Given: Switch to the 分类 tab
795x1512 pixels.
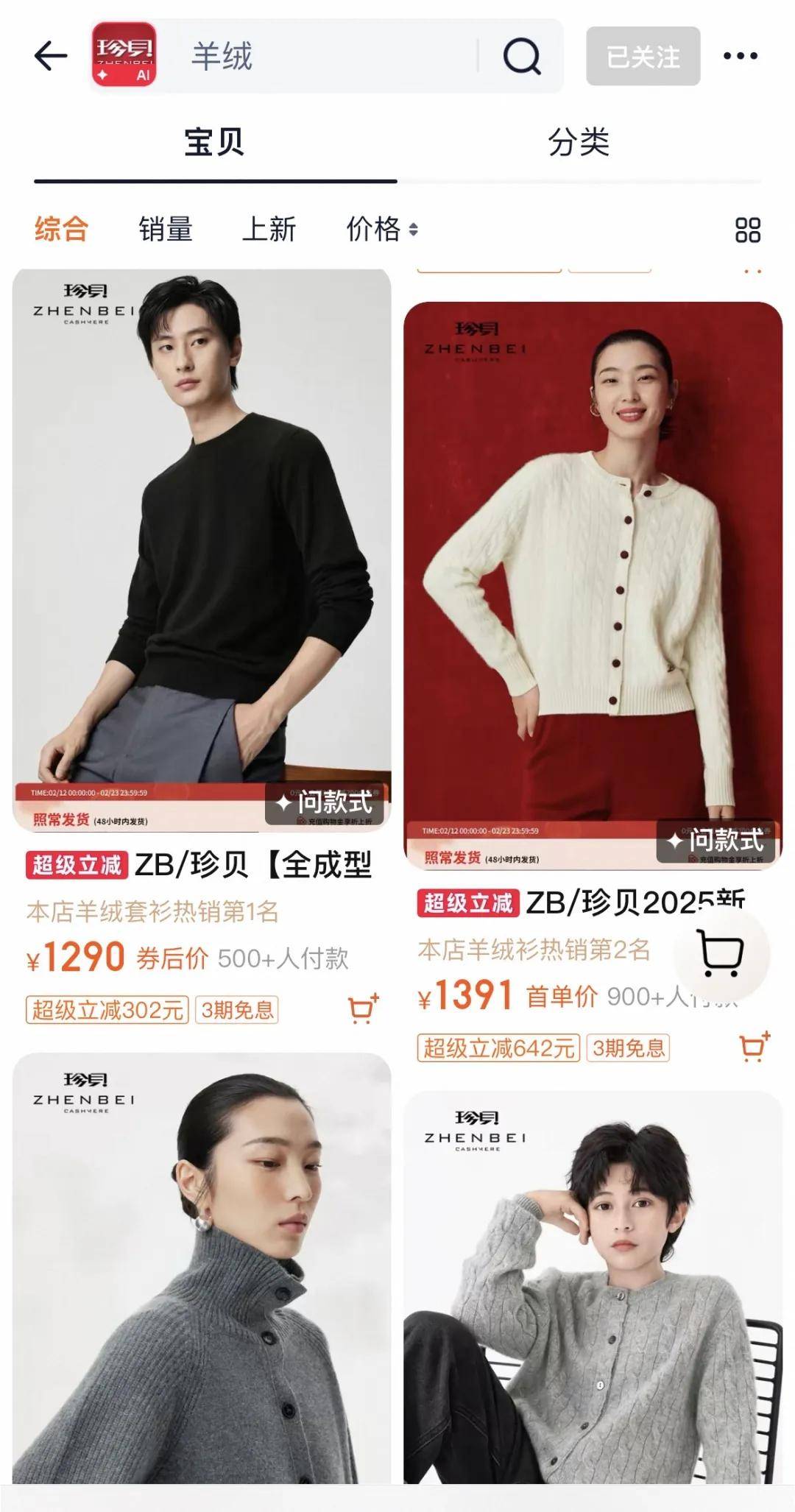Looking at the screenshot, I should pos(579,142).
